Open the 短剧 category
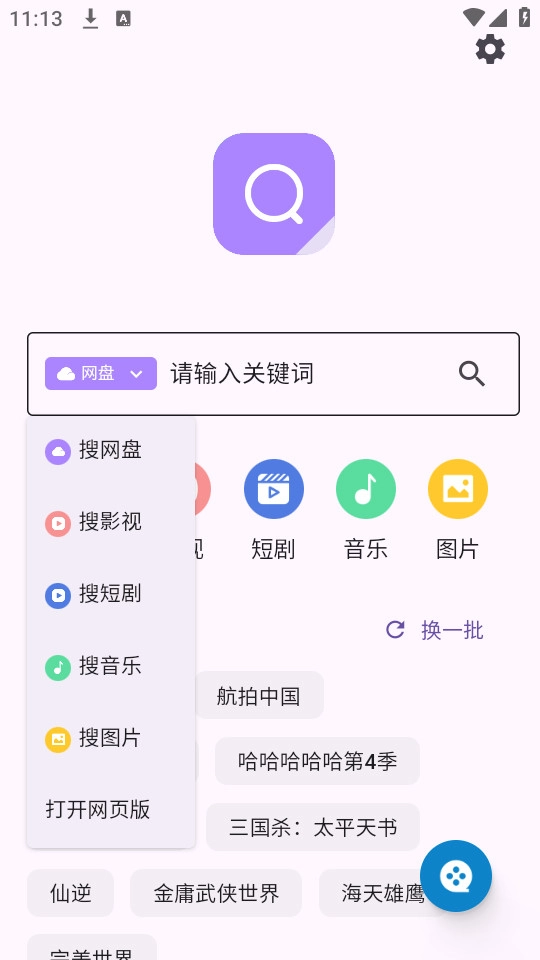Screen dimensions: 540x960 coord(274,510)
